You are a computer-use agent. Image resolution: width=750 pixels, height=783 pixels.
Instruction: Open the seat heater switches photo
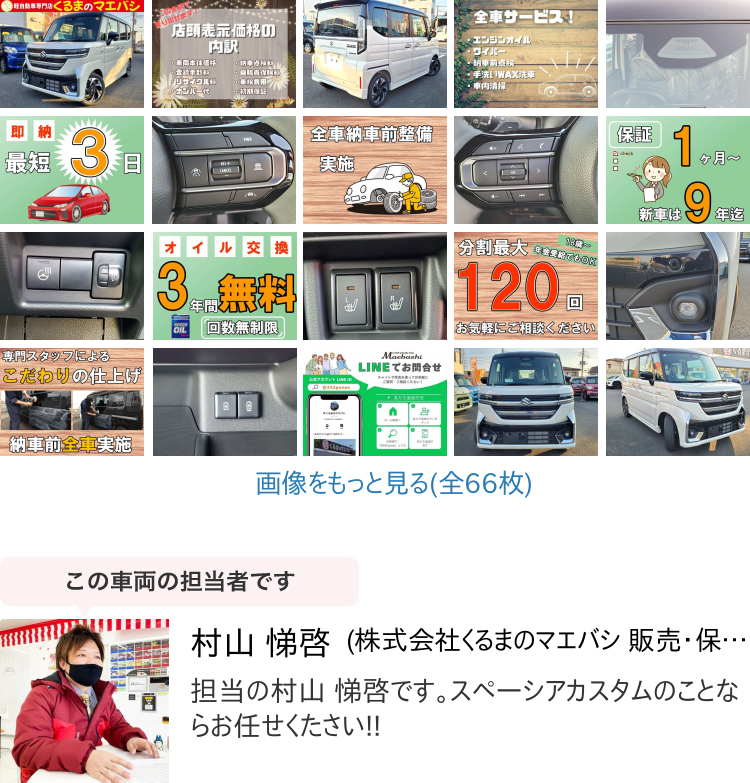[x=375, y=286]
